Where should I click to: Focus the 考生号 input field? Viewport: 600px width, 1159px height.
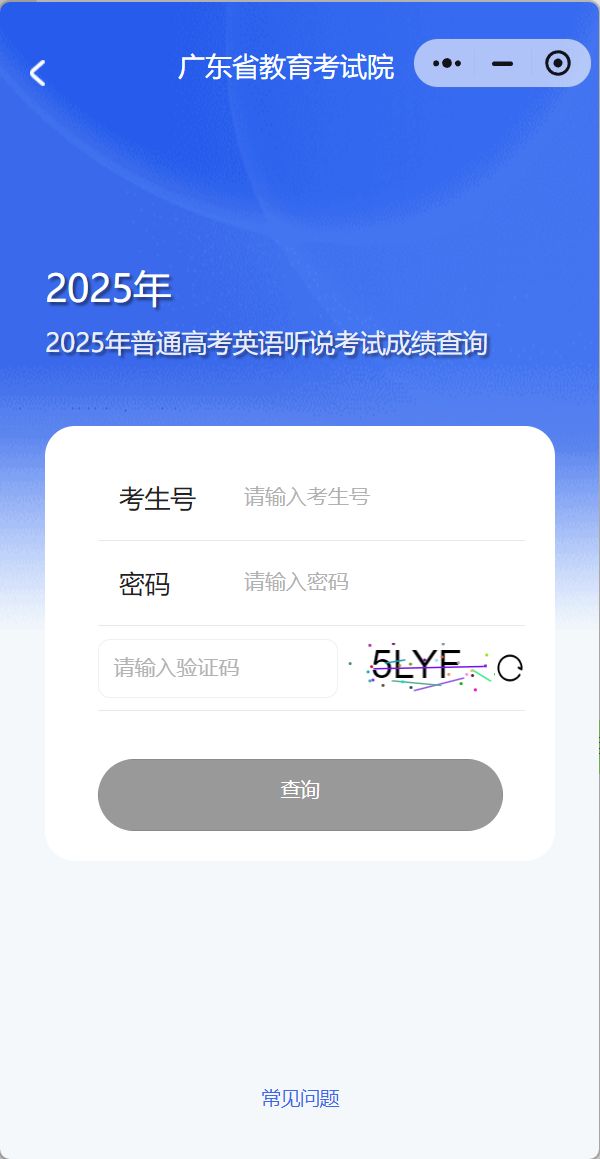tap(380, 497)
